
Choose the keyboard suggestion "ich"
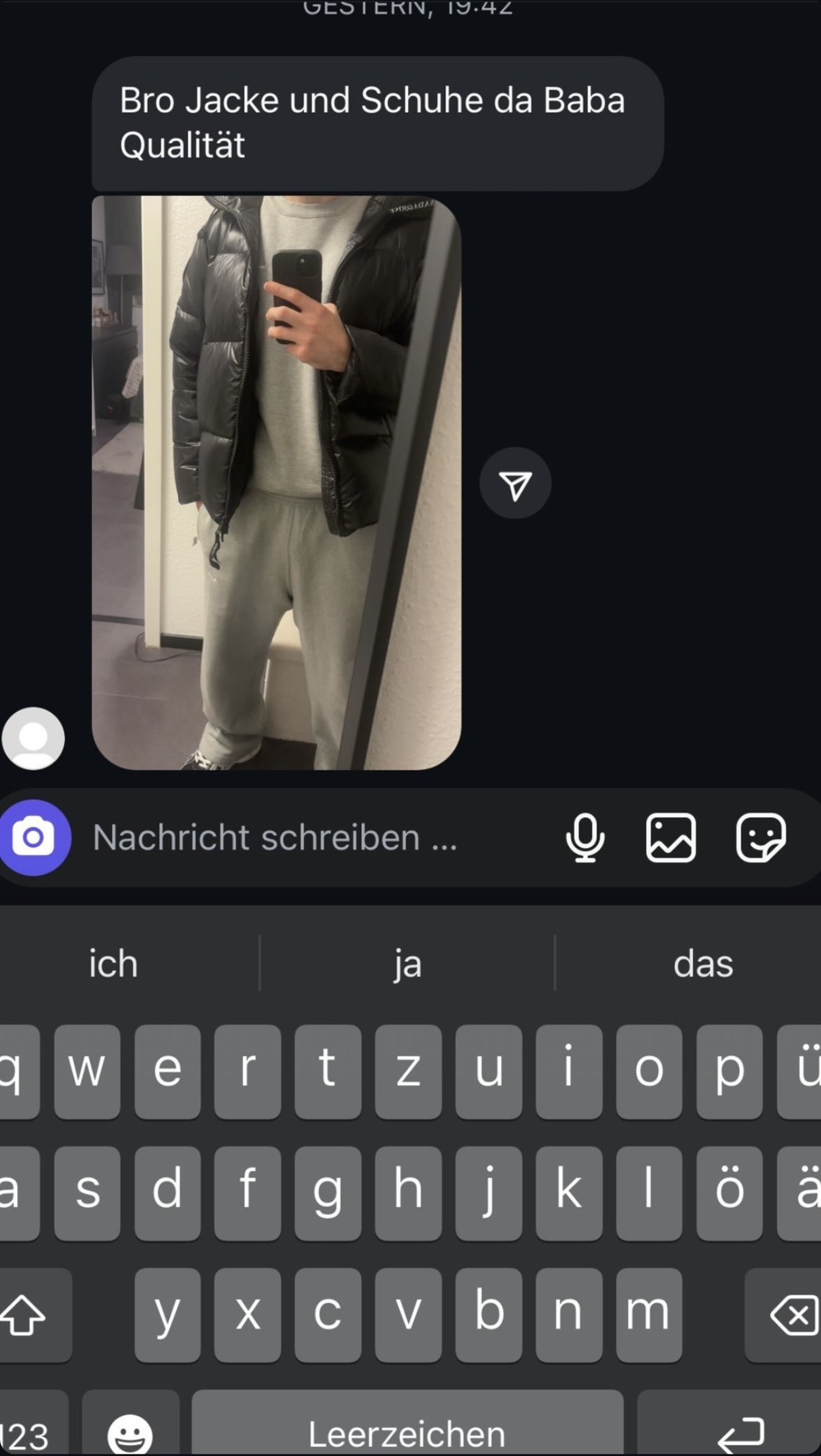[x=113, y=963]
